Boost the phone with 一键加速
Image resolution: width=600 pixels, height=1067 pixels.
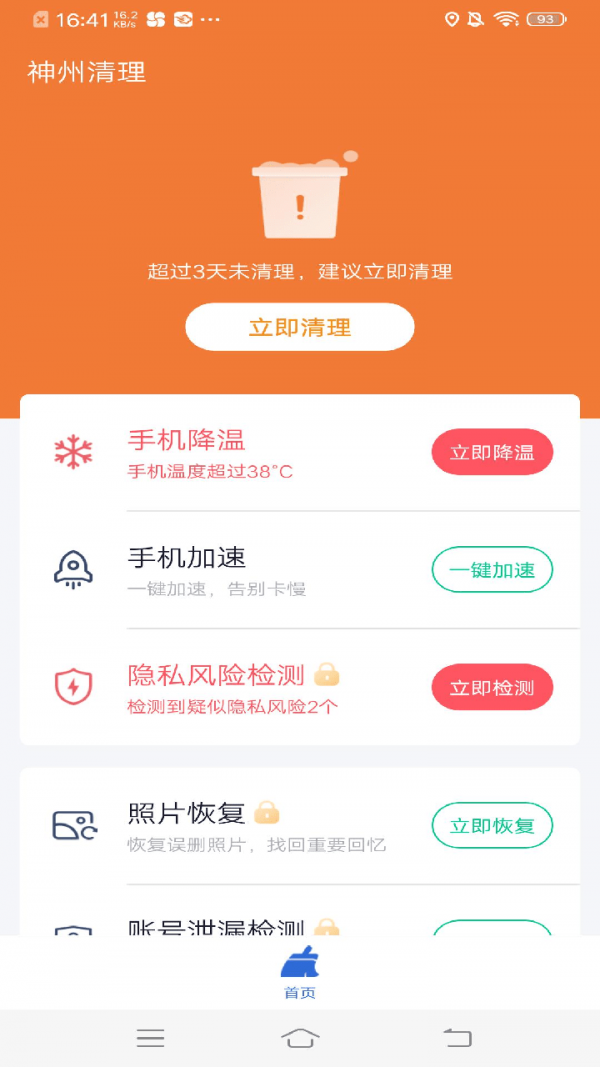492,570
